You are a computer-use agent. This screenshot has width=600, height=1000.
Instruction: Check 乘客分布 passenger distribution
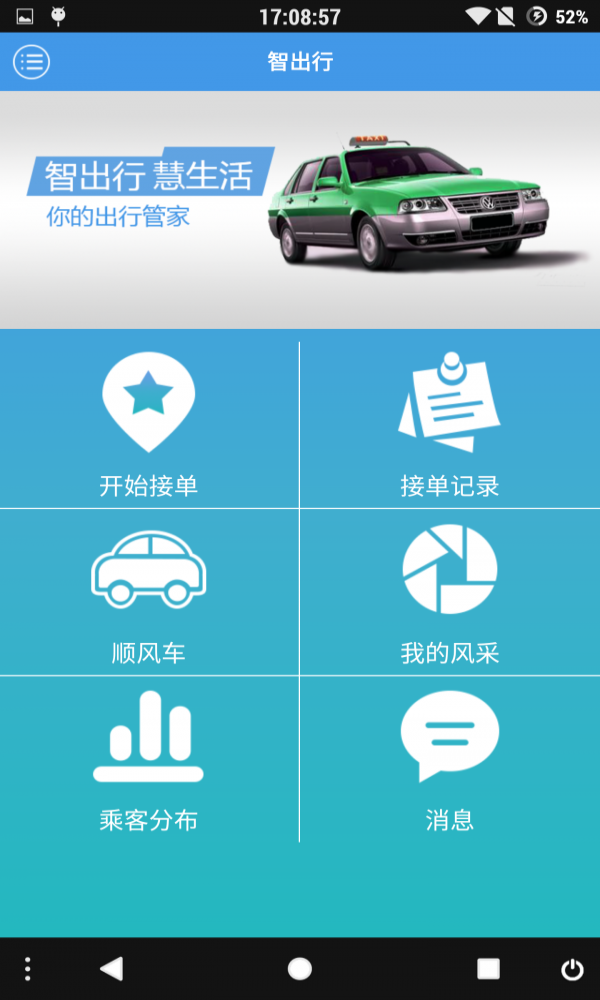[149, 760]
